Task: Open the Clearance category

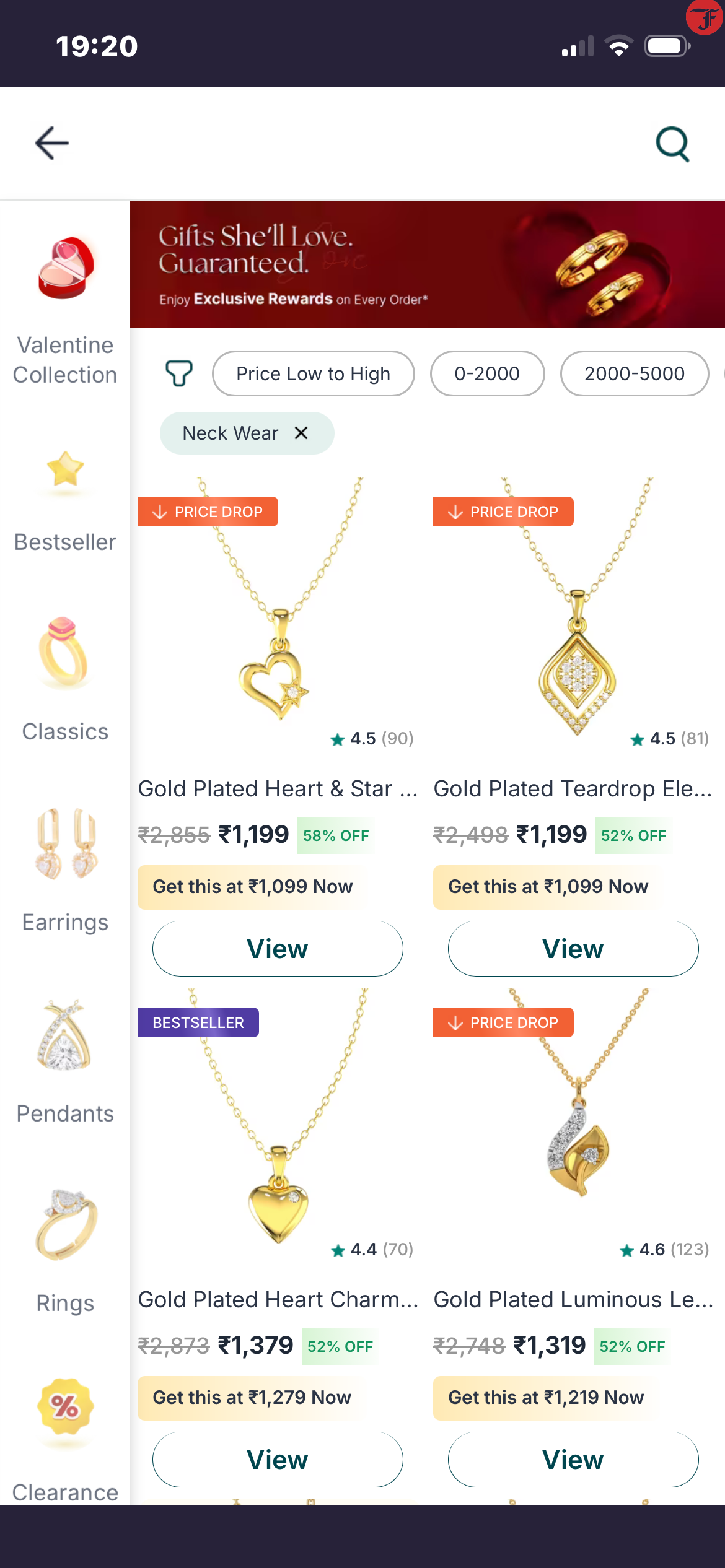Action: pyautogui.click(x=65, y=1437)
